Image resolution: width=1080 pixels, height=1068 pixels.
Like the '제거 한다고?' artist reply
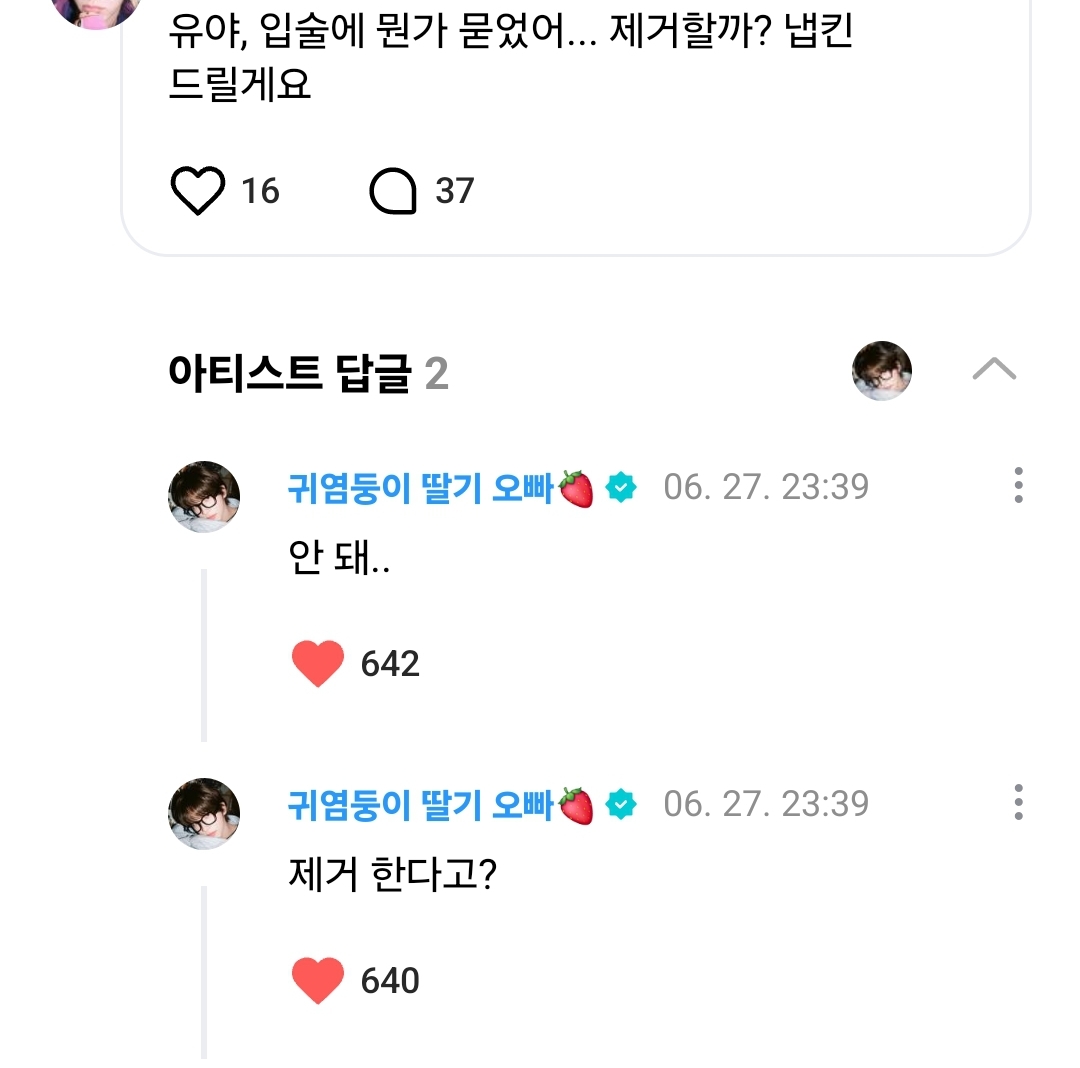click(318, 981)
